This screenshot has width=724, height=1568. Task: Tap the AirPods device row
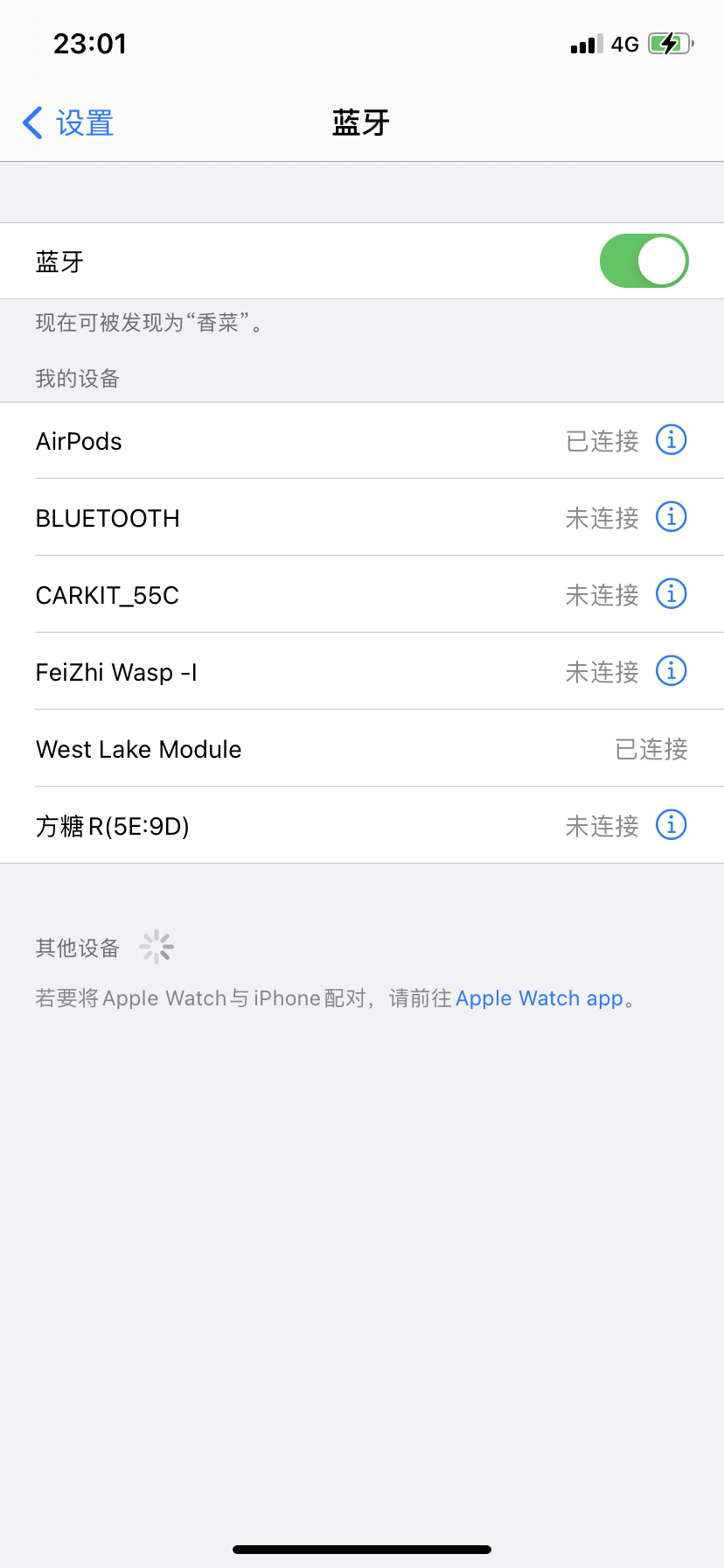[x=262, y=441]
